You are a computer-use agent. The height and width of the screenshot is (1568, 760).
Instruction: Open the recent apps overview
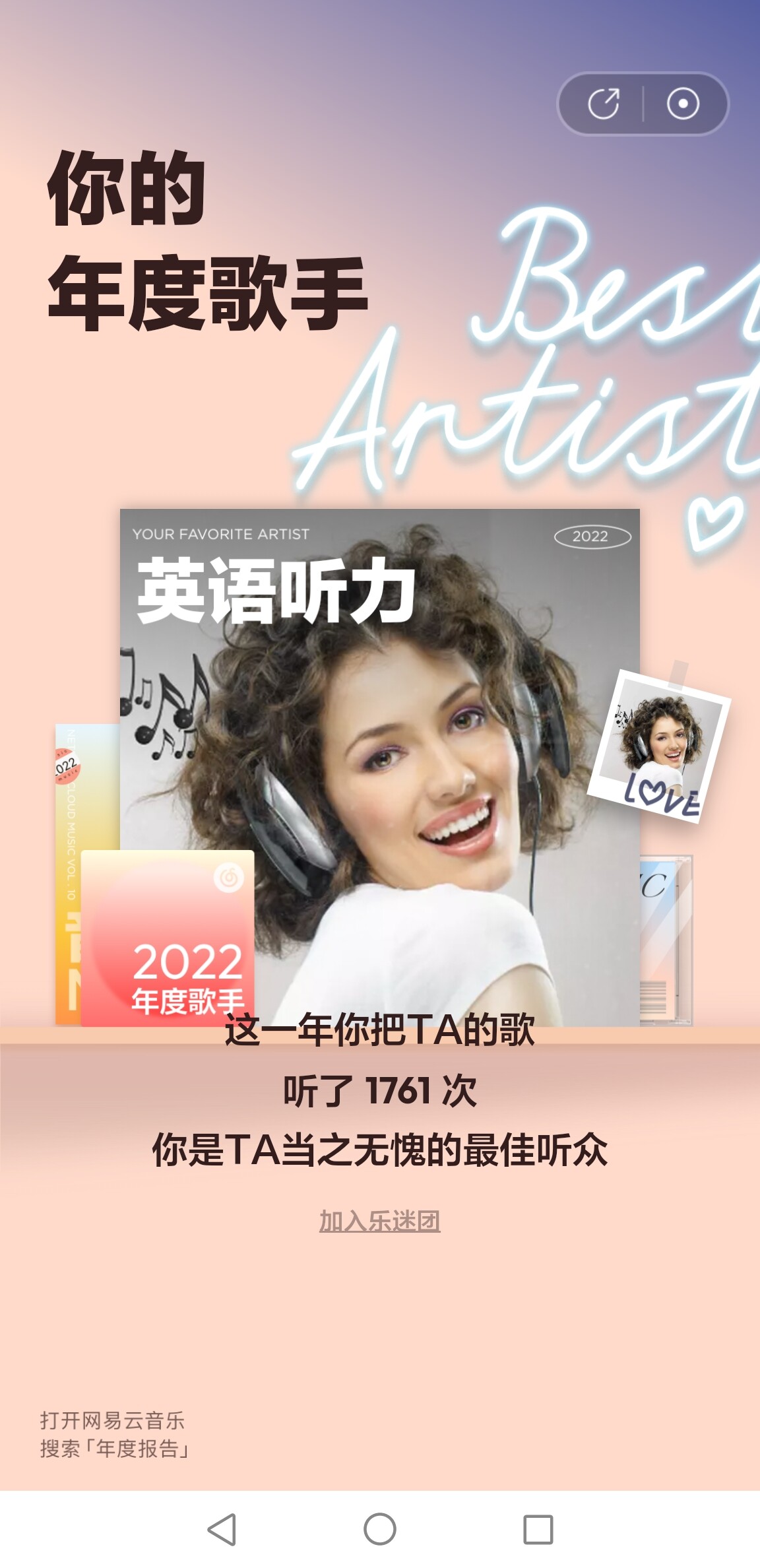(x=538, y=1529)
